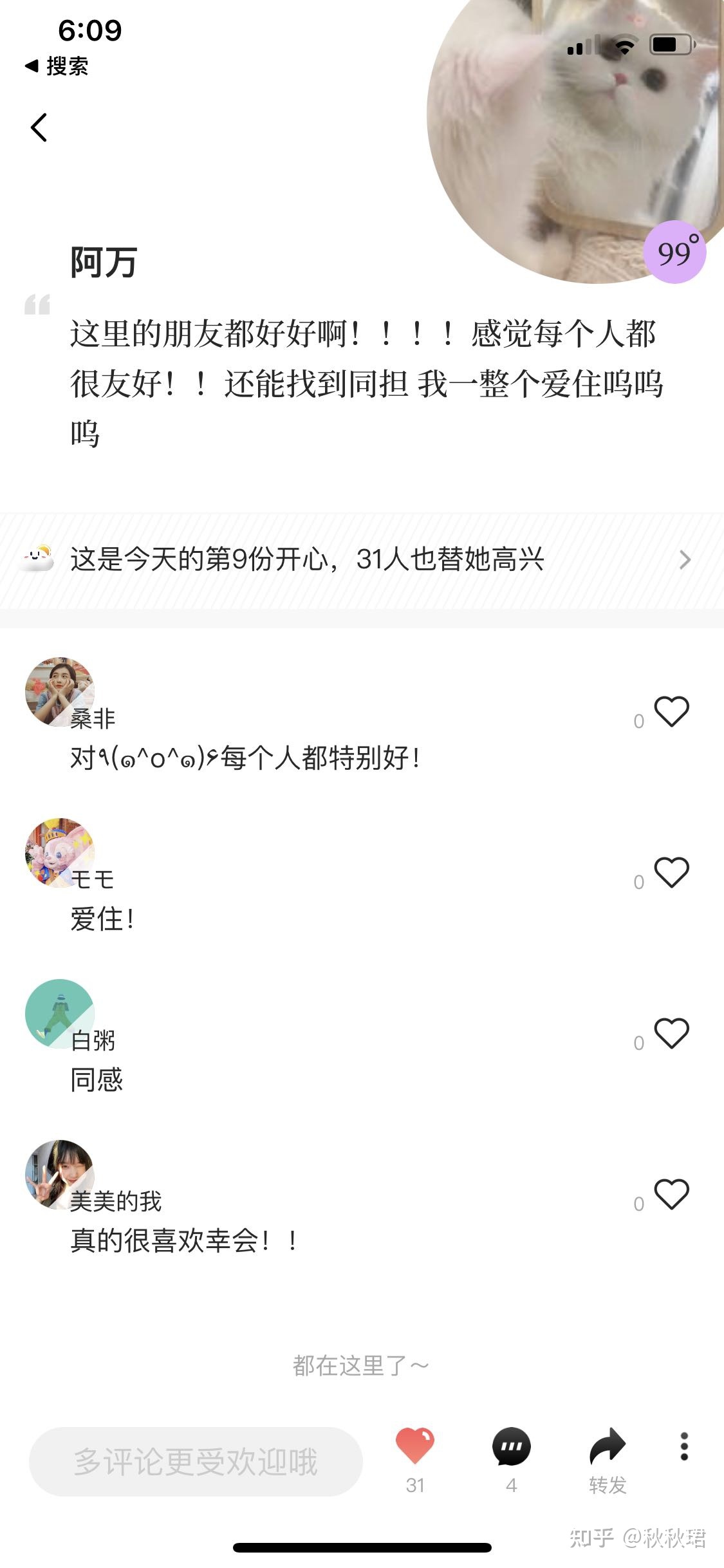Viewport: 724px width, 1568px height.
Task: Return to 搜索 via the status bar link
Action: pos(57,66)
